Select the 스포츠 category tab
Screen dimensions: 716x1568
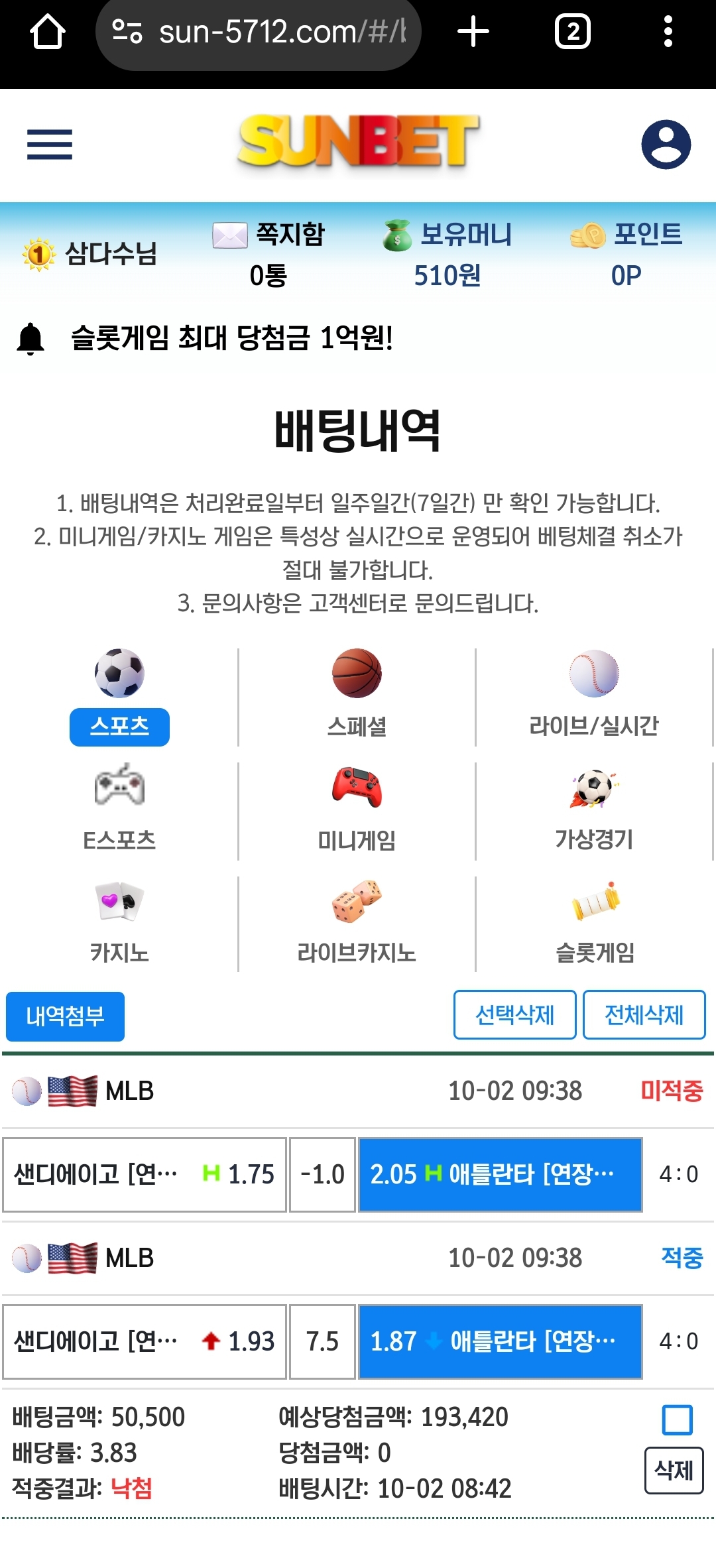119,727
